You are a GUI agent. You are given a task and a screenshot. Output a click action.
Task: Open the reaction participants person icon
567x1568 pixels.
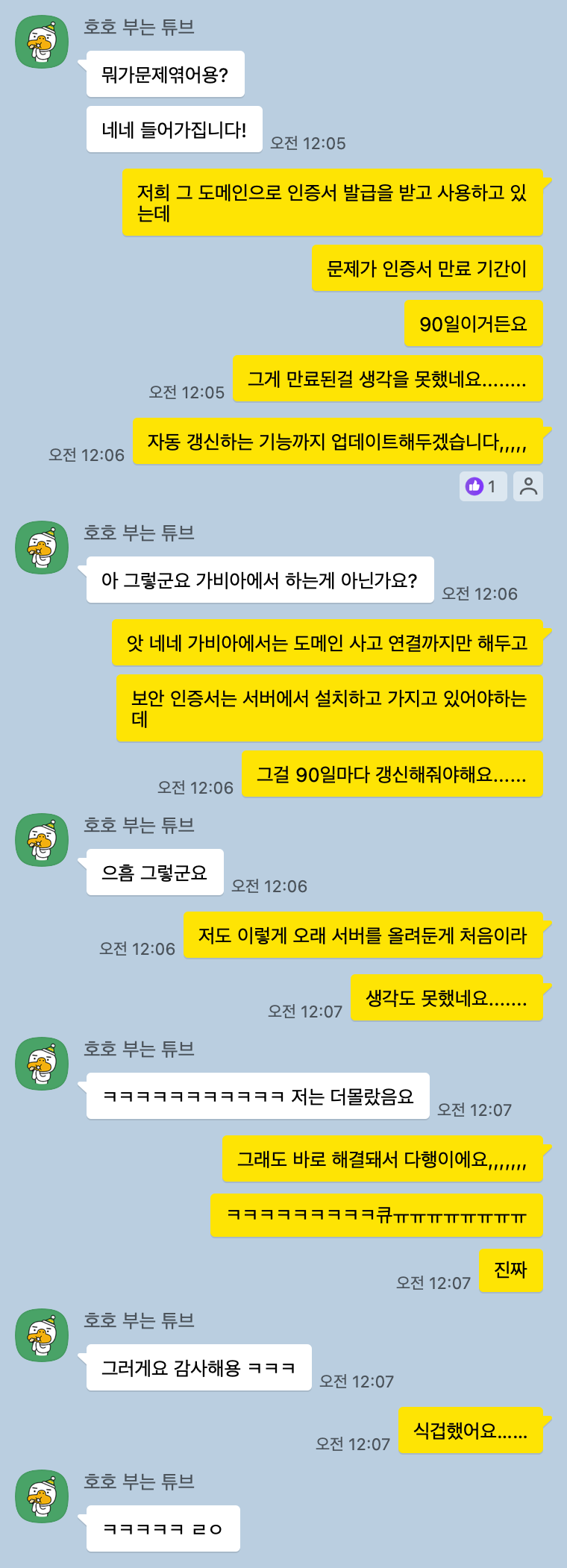(x=528, y=486)
